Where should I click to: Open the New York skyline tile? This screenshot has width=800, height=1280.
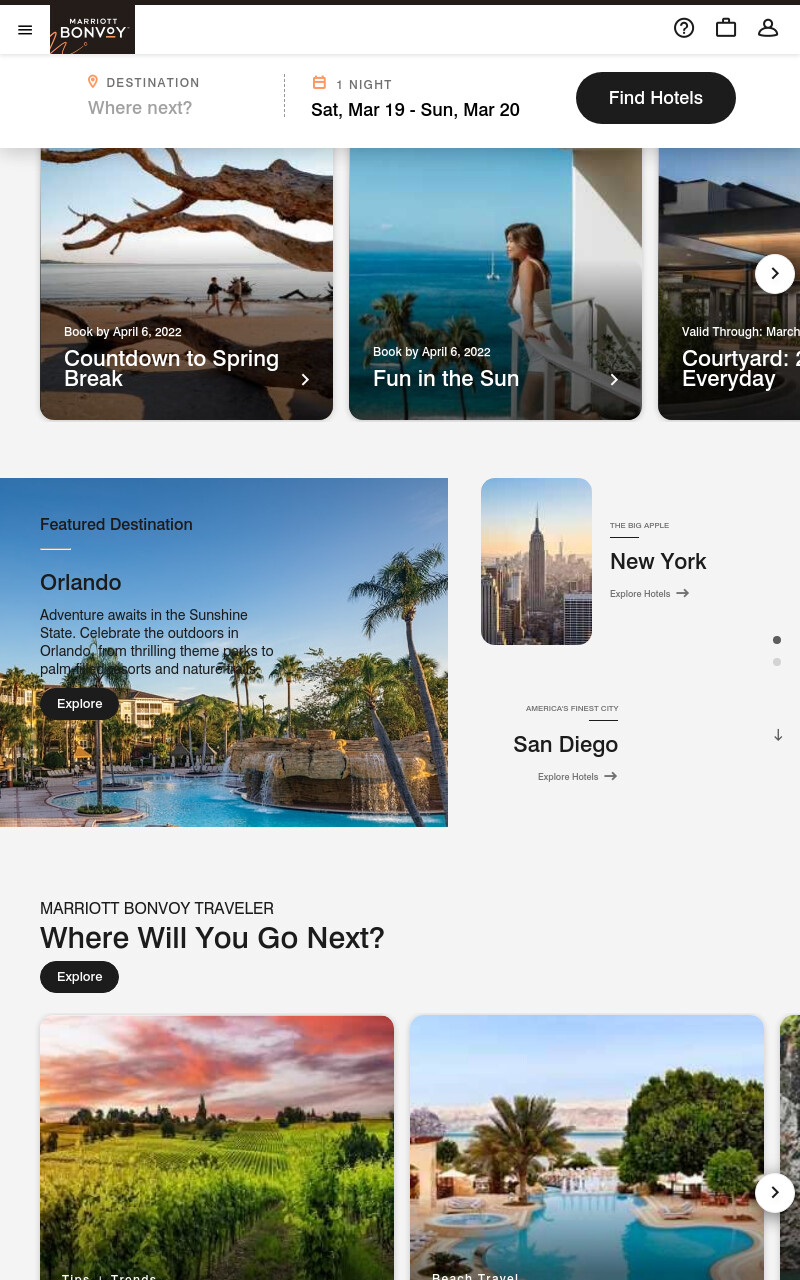[536, 561]
